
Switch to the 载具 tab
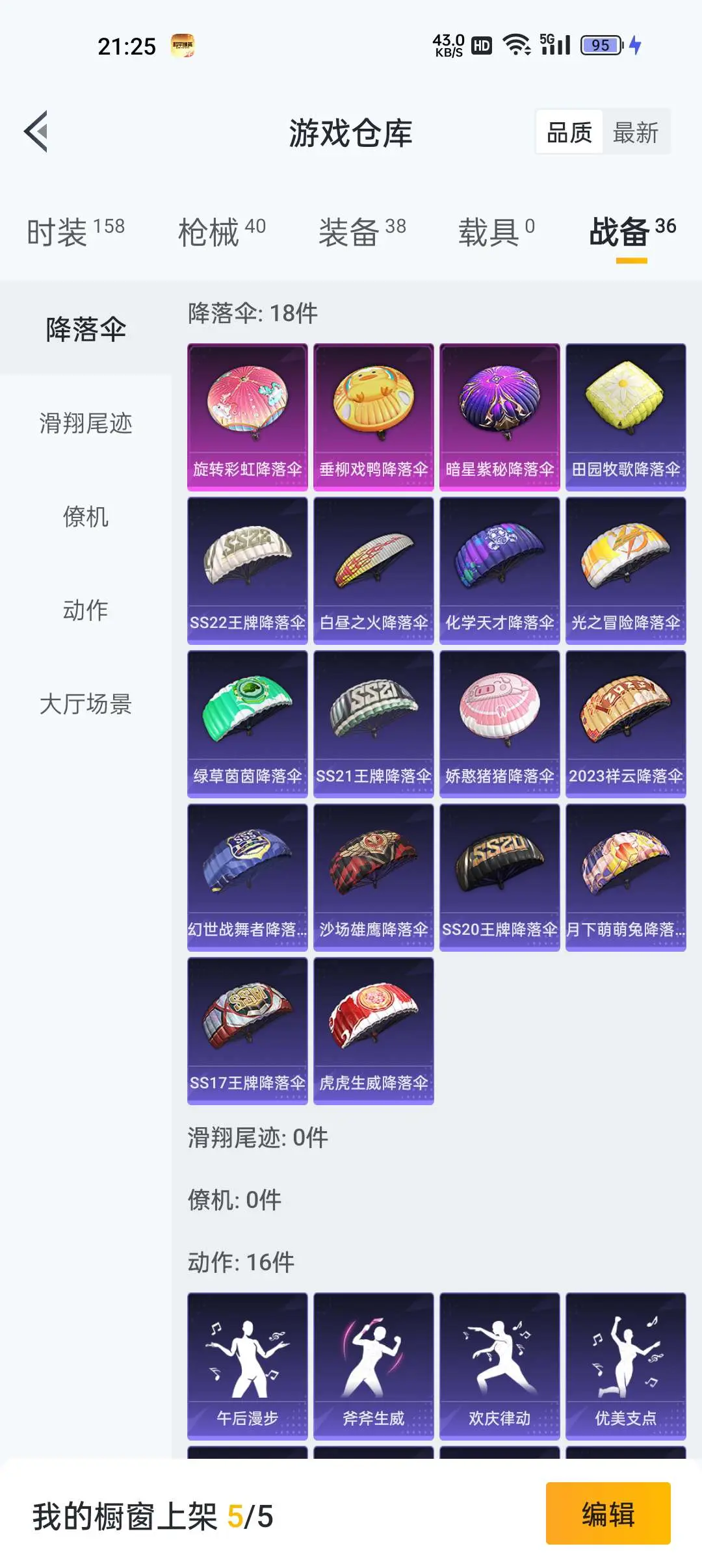(497, 231)
